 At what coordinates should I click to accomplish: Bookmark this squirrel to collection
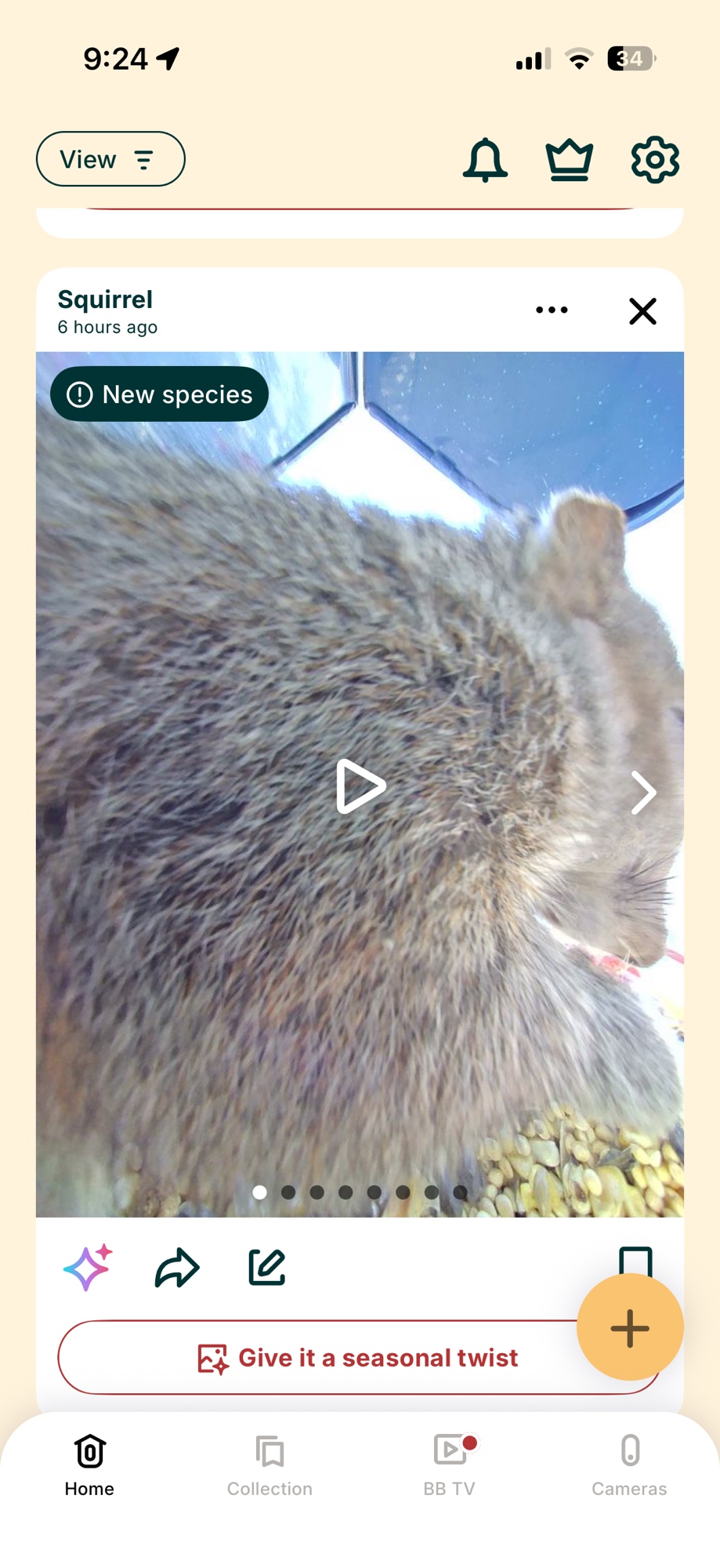(x=635, y=1257)
